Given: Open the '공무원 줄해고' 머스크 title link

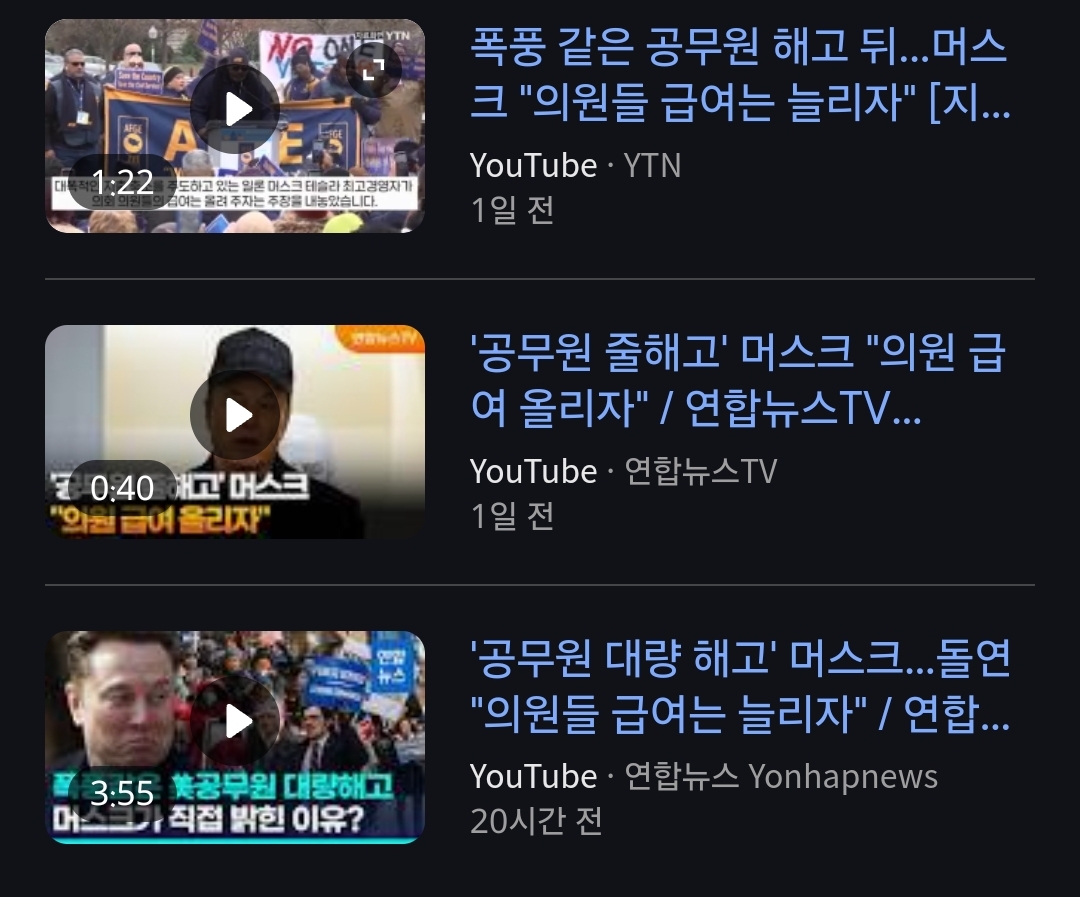Looking at the screenshot, I should (737, 381).
